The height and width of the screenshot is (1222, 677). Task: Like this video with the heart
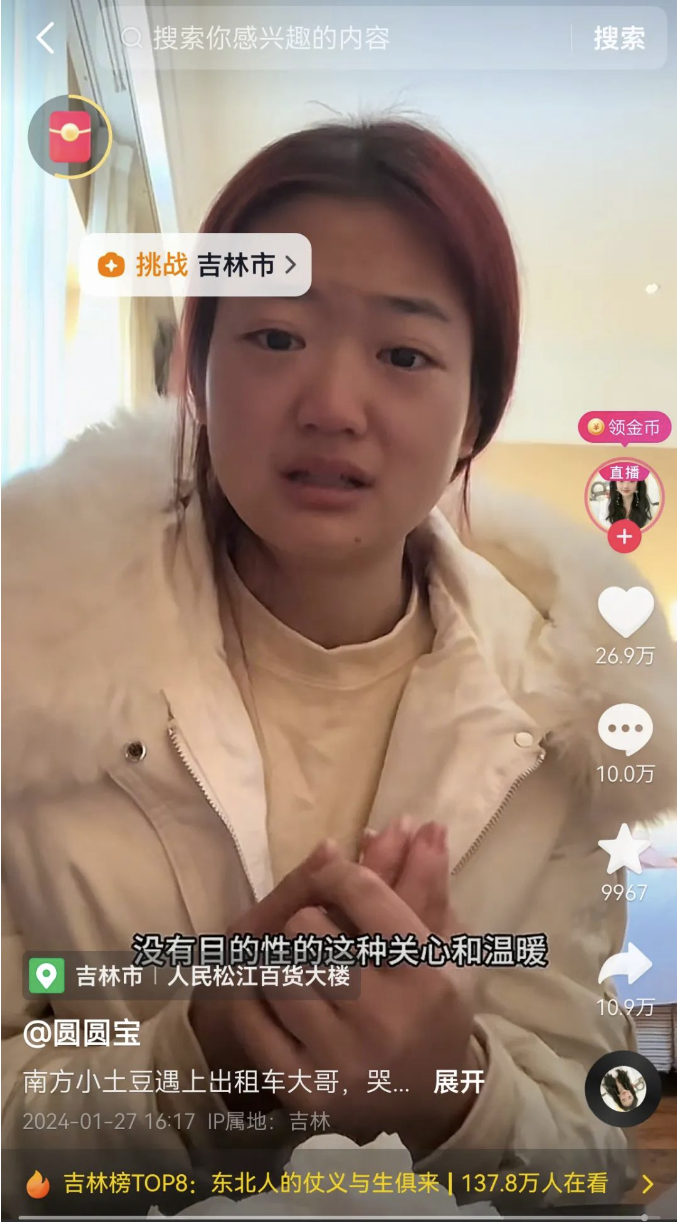(625, 611)
